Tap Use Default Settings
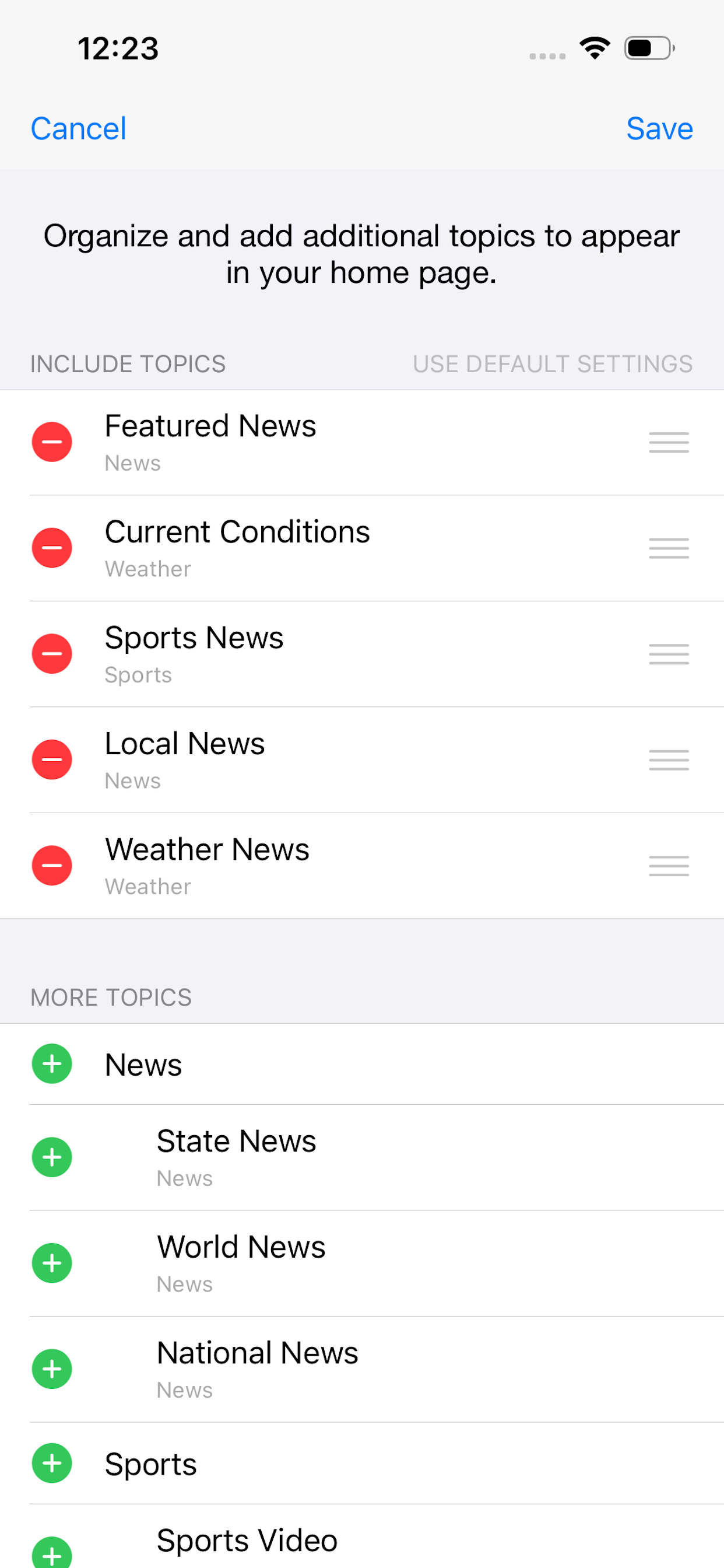 (553, 364)
